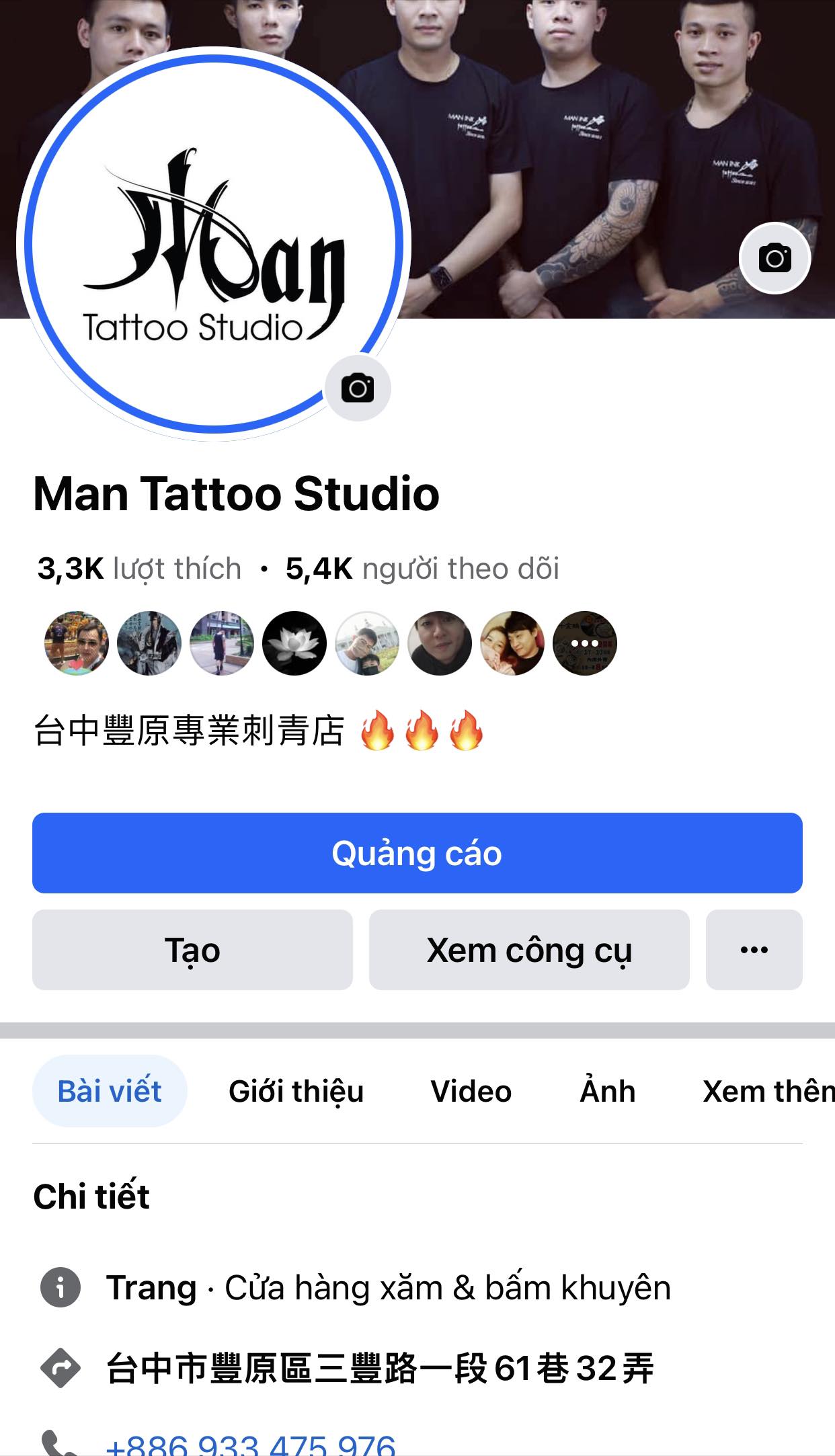
Task: Switch to the Bài viết tab
Action: 110,1091
